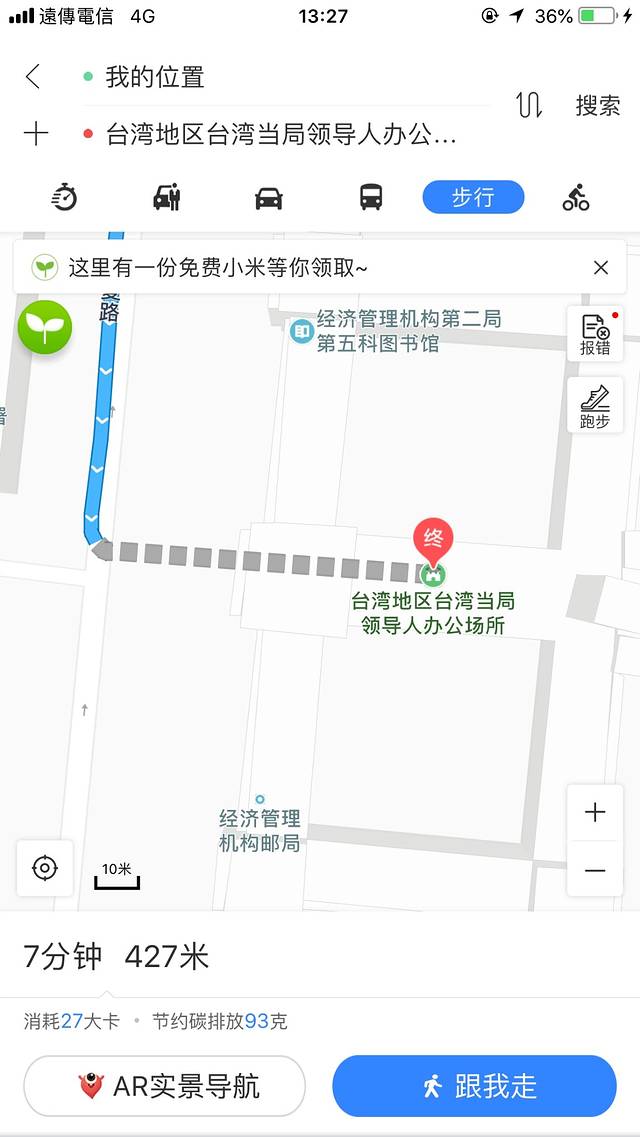Start AR实景导航 navigation
The image size is (640, 1137).
pyautogui.click(x=164, y=1086)
